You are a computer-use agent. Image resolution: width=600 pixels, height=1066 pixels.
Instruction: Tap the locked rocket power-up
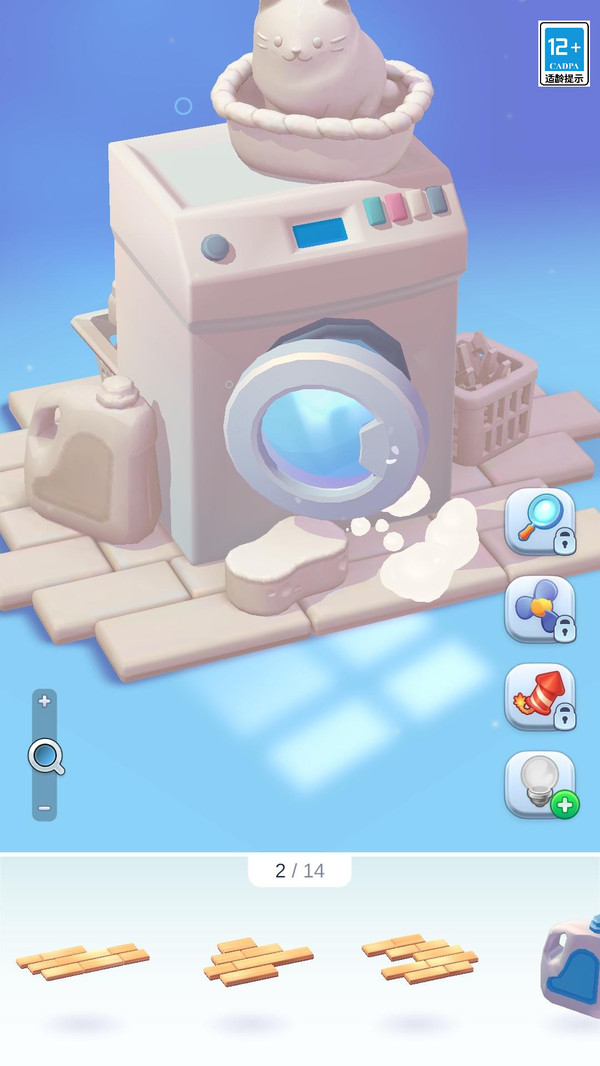[x=540, y=697]
